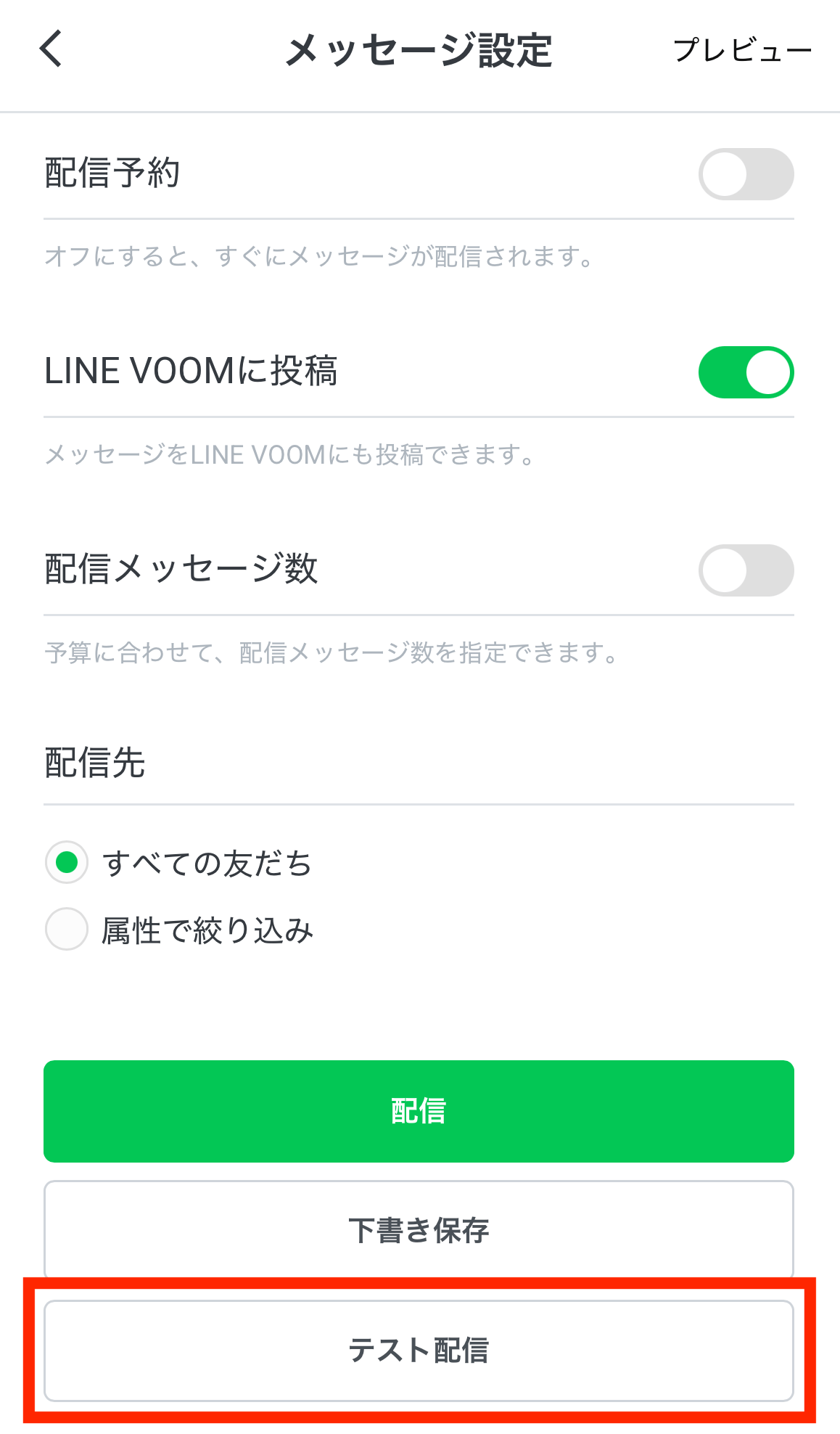The image size is (840, 1434).
Task: Choose 属性で絞り込み option
Action: [67, 929]
